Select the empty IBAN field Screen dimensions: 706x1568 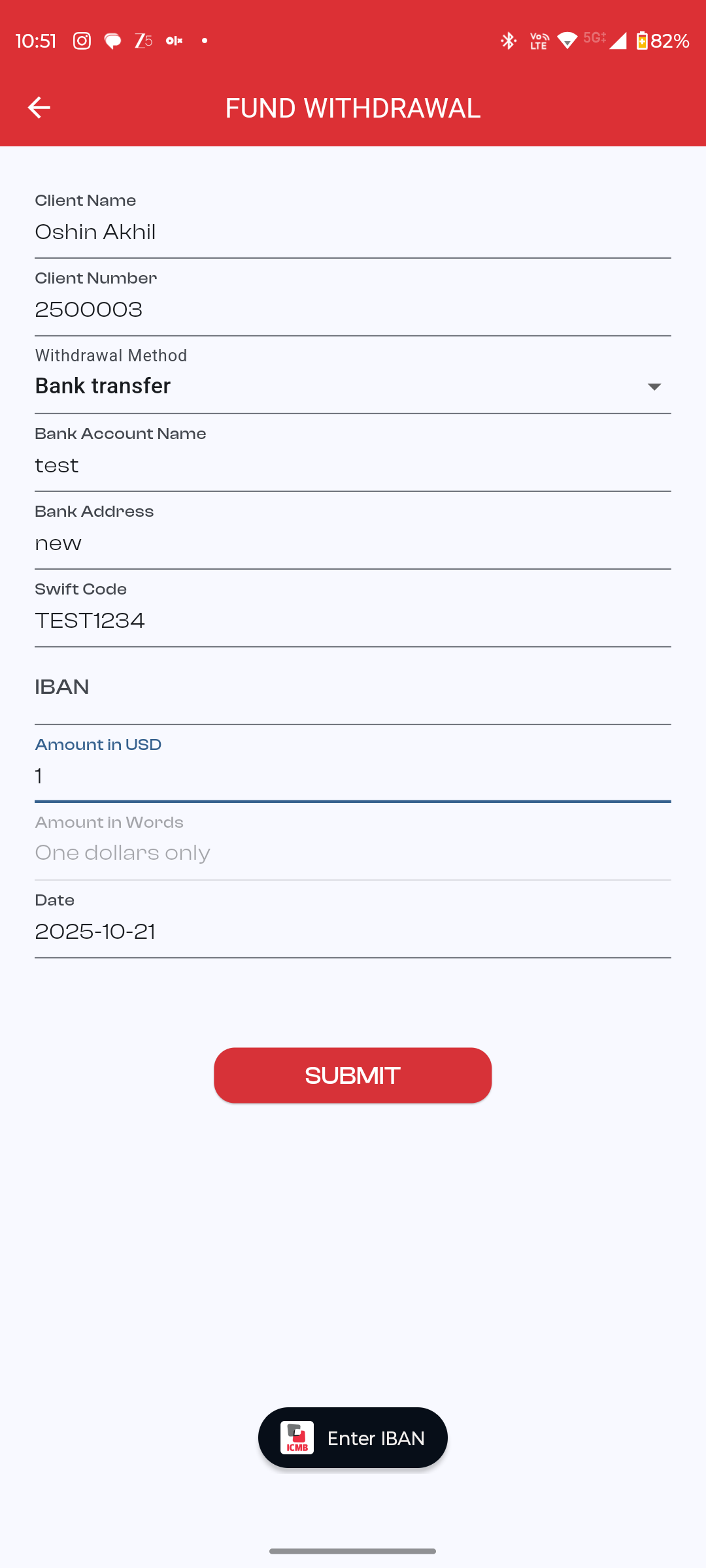pyautogui.click(x=352, y=688)
